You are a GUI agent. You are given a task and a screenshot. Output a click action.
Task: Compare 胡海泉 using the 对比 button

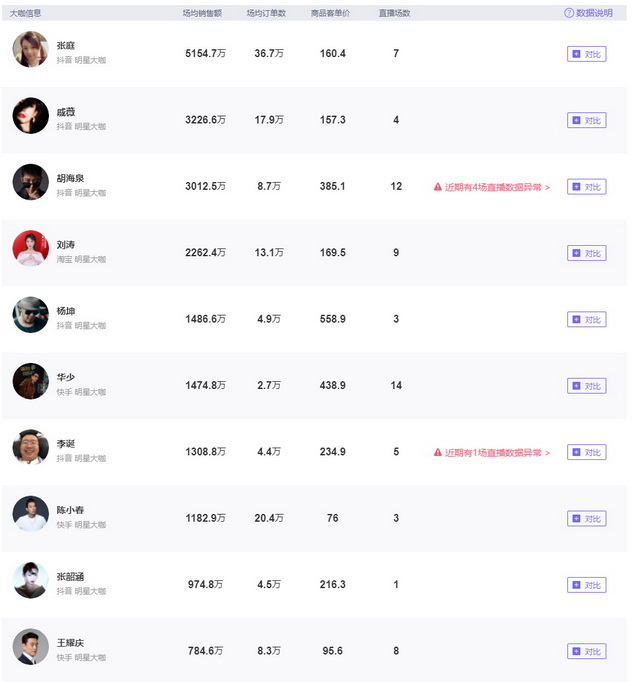pyautogui.click(x=586, y=187)
